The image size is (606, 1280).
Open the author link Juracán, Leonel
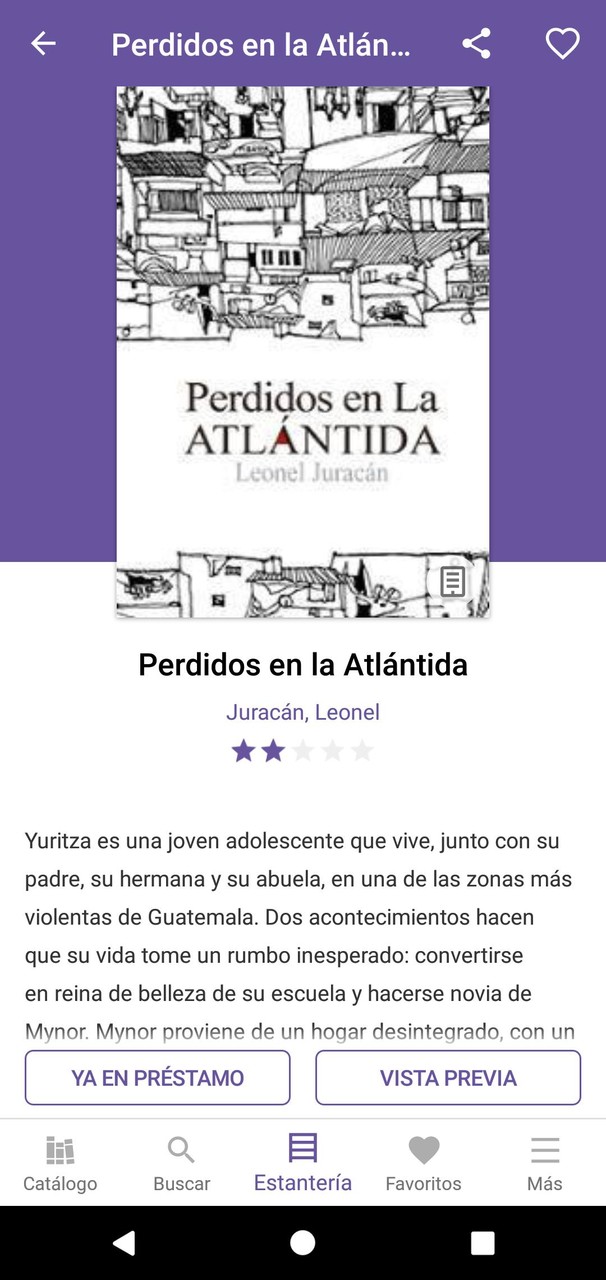pyautogui.click(x=302, y=713)
